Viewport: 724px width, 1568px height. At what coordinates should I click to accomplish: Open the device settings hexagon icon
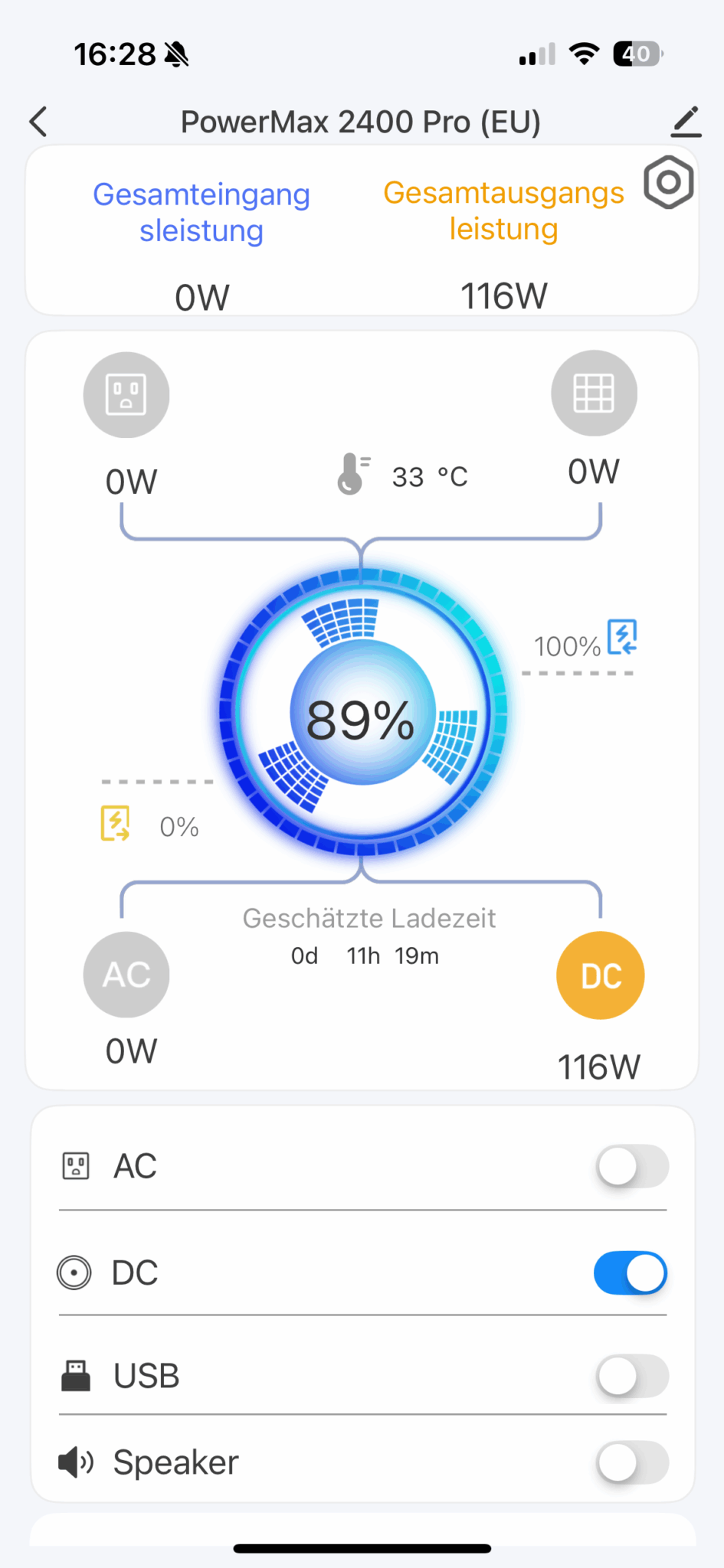pos(667,183)
